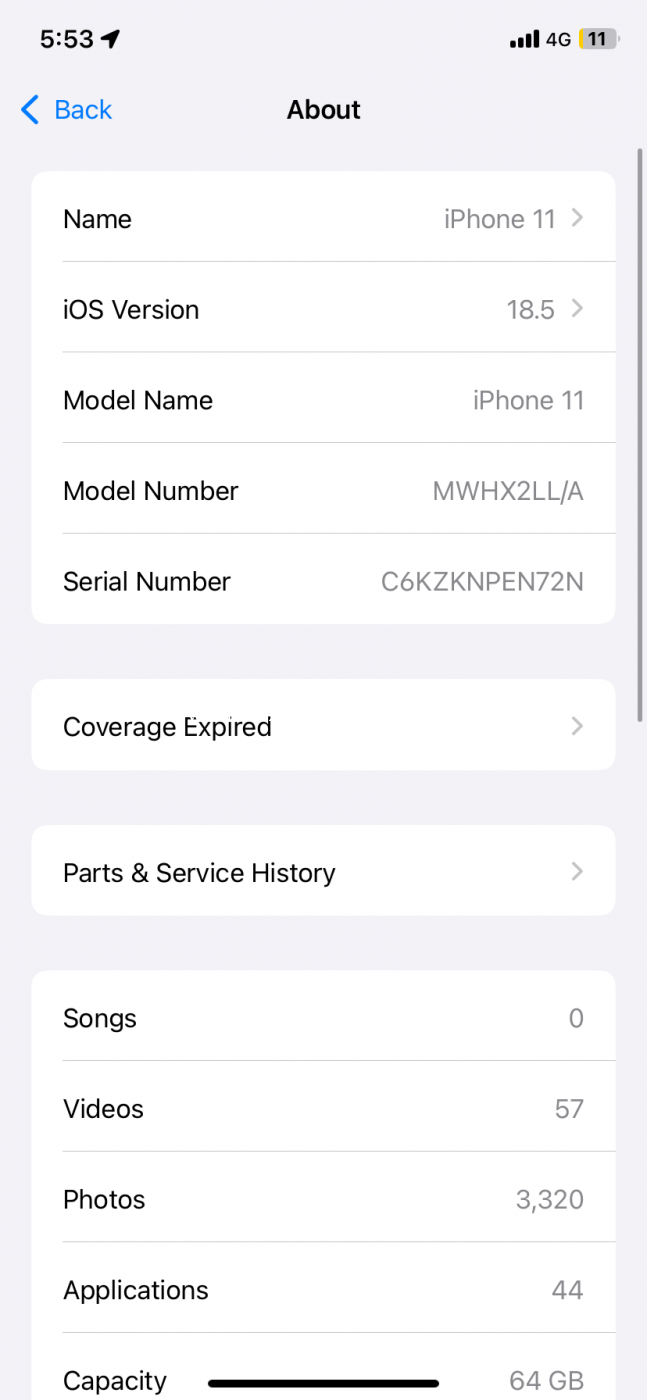Open the Coverage Expired row
647x1400 pixels.
point(323,726)
